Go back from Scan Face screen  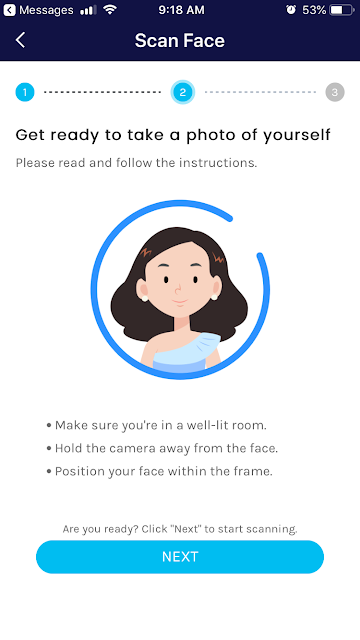coord(20,40)
